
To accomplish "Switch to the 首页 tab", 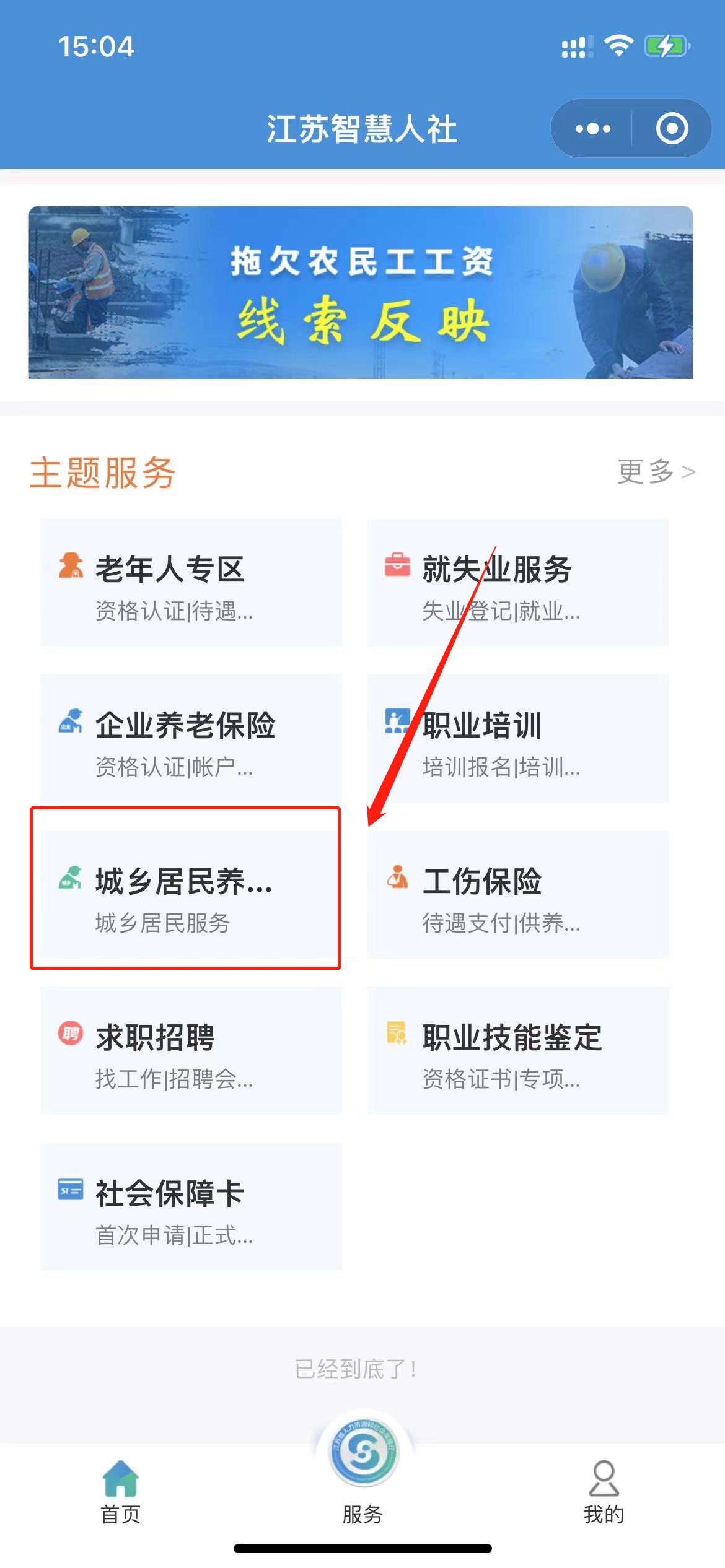I will pyautogui.click(x=121, y=1491).
